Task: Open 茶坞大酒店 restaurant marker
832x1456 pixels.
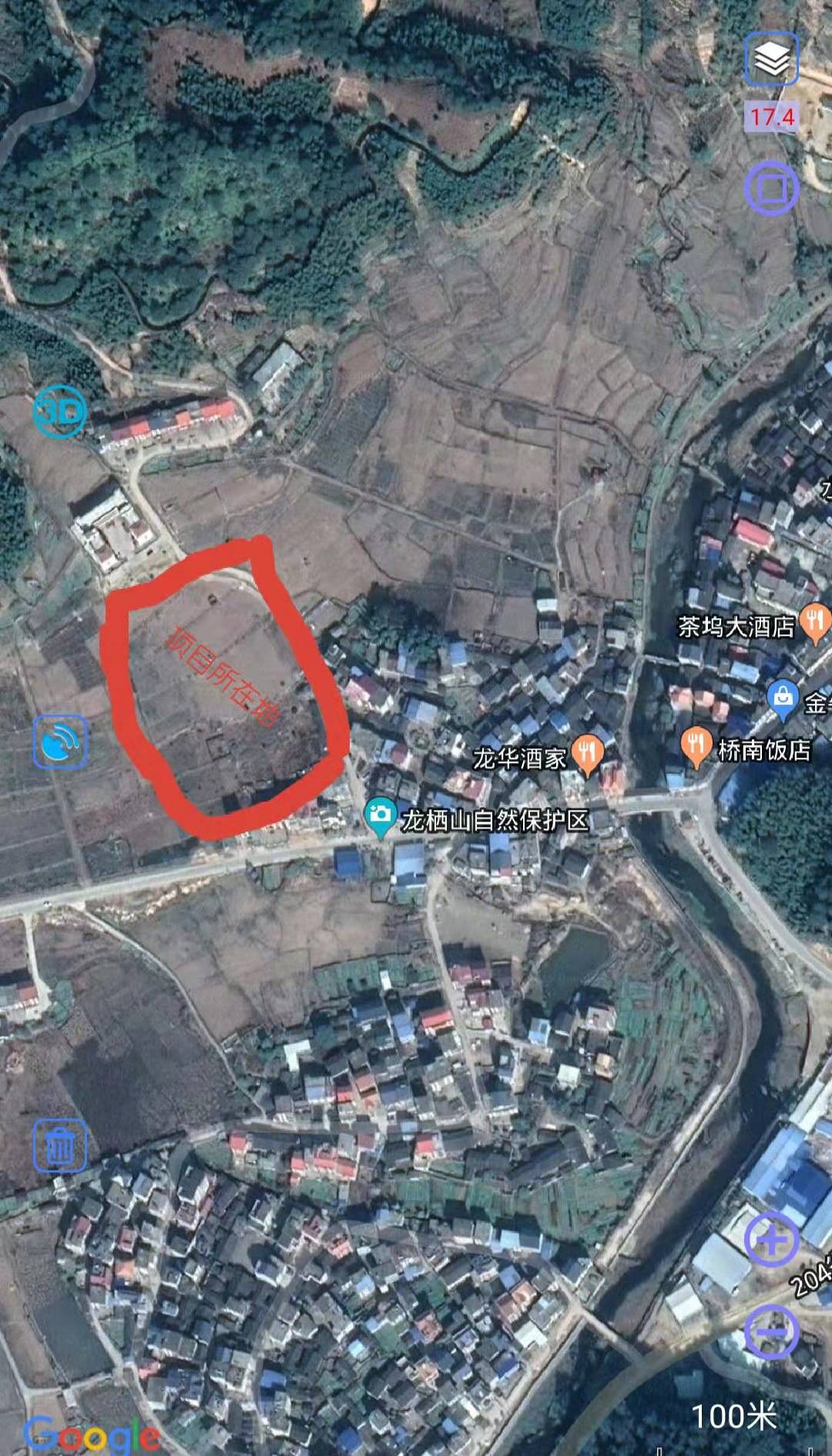Action: pos(814,622)
